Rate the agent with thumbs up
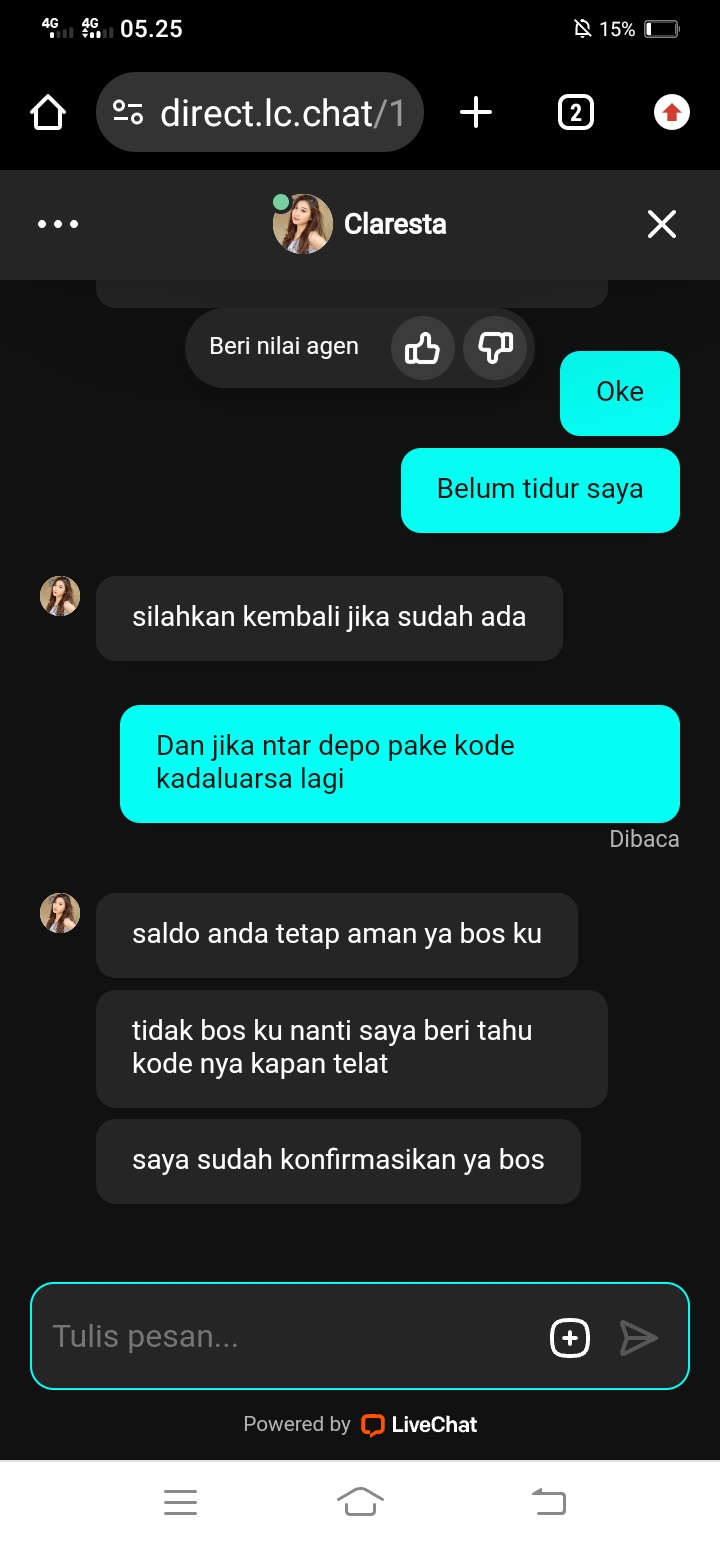Viewport: 720px width, 1544px height. click(x=422, y=348)
